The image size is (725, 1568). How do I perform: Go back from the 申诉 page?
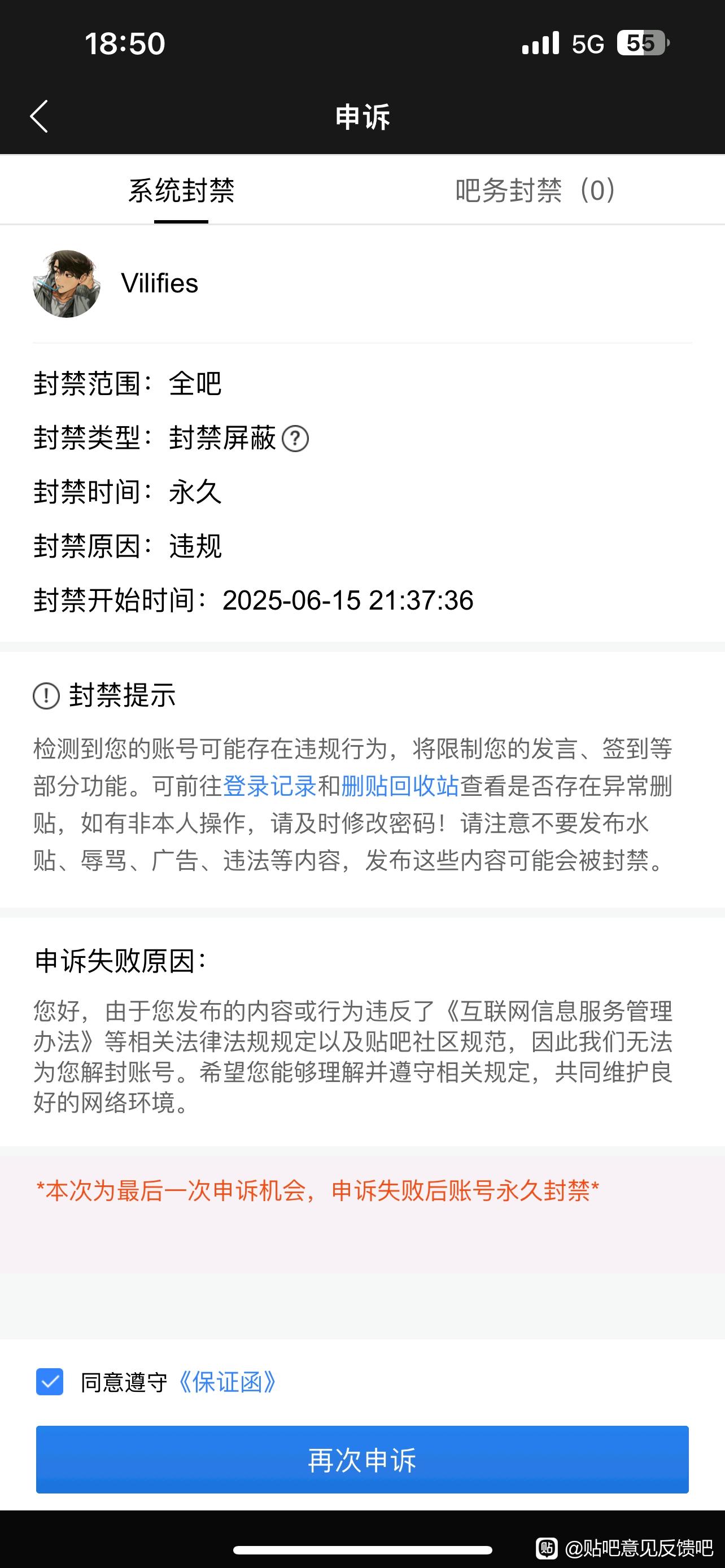[x=39, y=116]
